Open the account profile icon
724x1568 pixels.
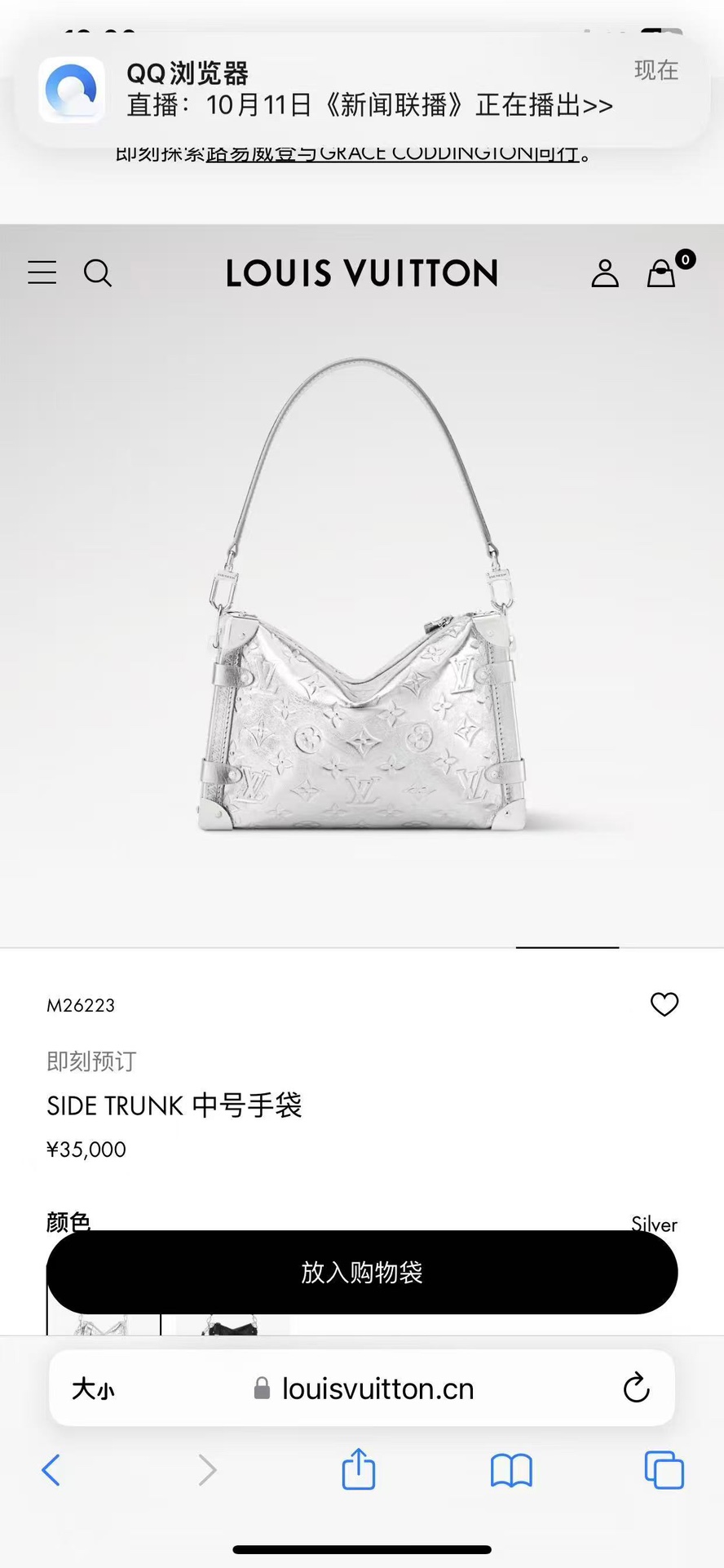tap(605, 273)
